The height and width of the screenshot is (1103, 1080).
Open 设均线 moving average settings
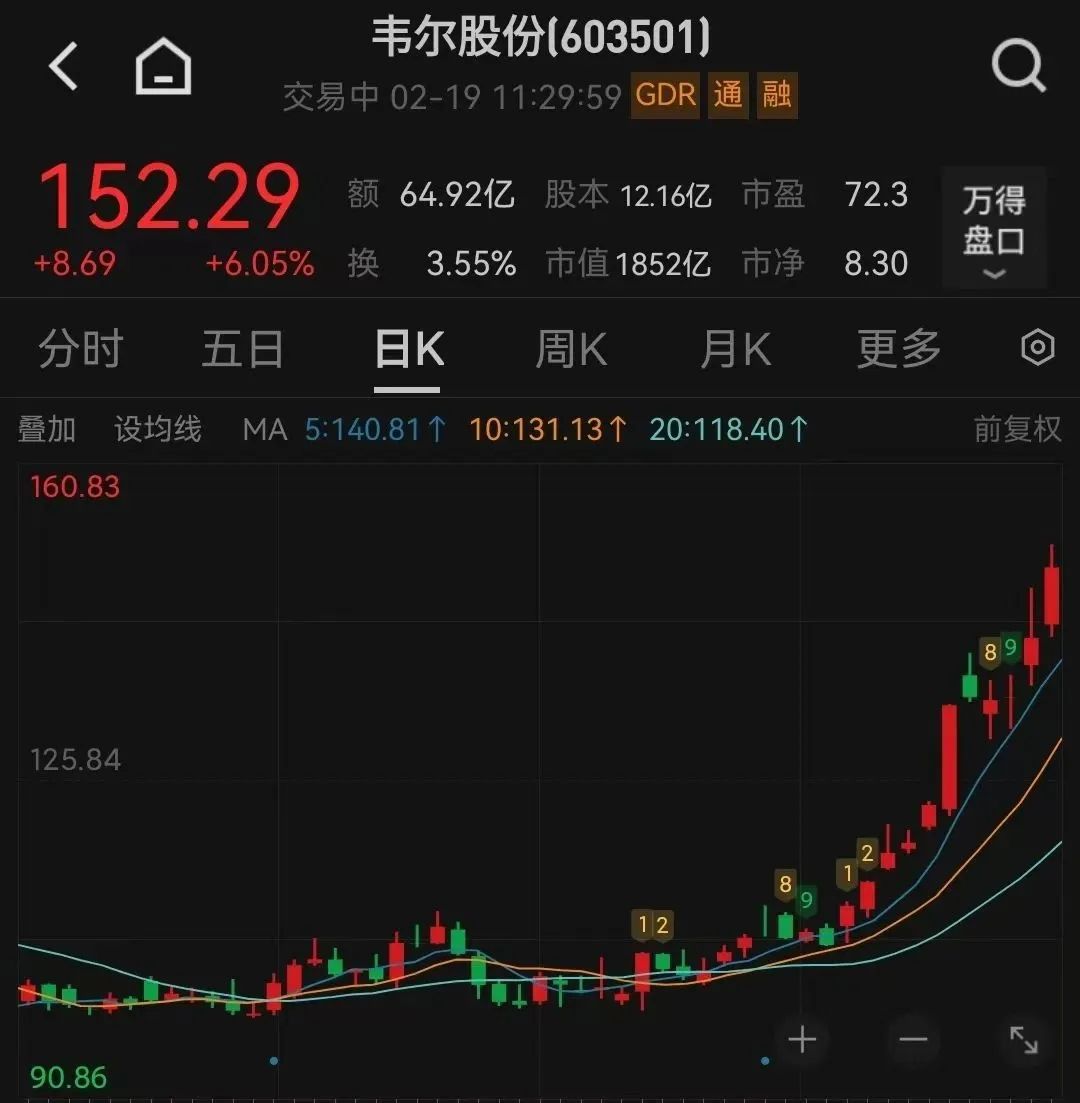[157, 429]
